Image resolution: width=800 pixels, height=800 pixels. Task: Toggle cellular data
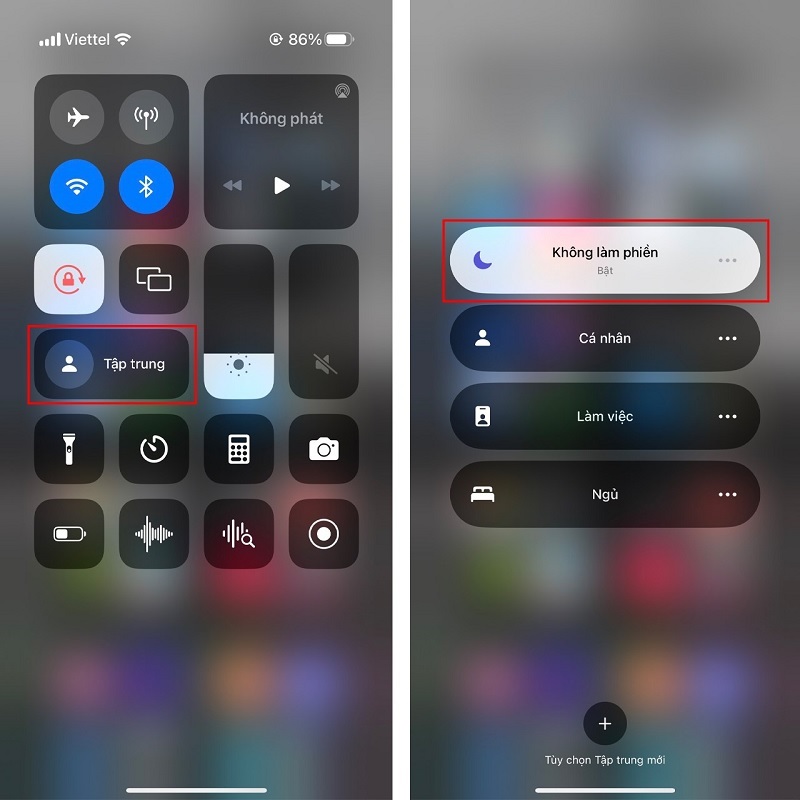pos(146,117)
